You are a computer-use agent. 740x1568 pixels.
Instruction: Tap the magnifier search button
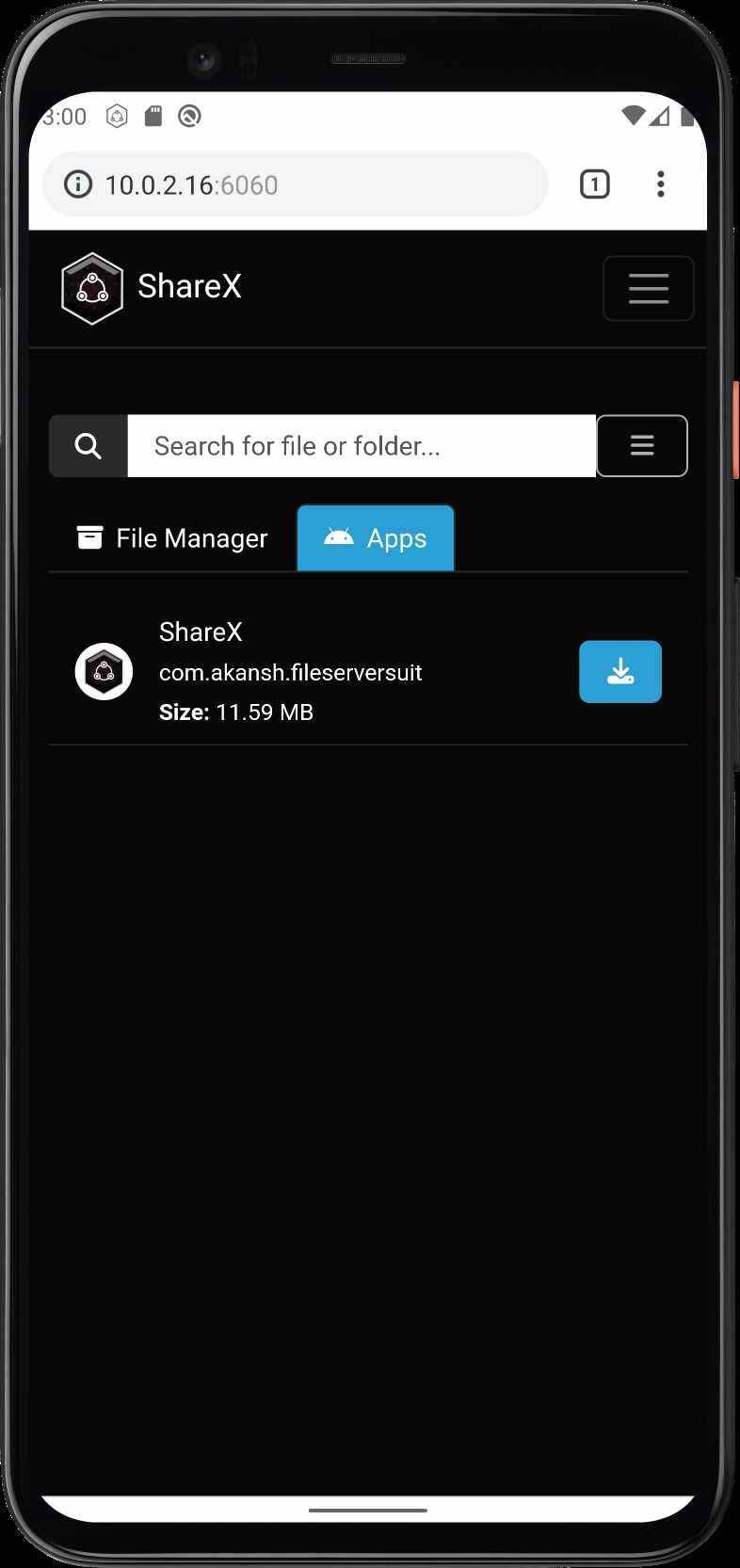click(x=88, y=446)
